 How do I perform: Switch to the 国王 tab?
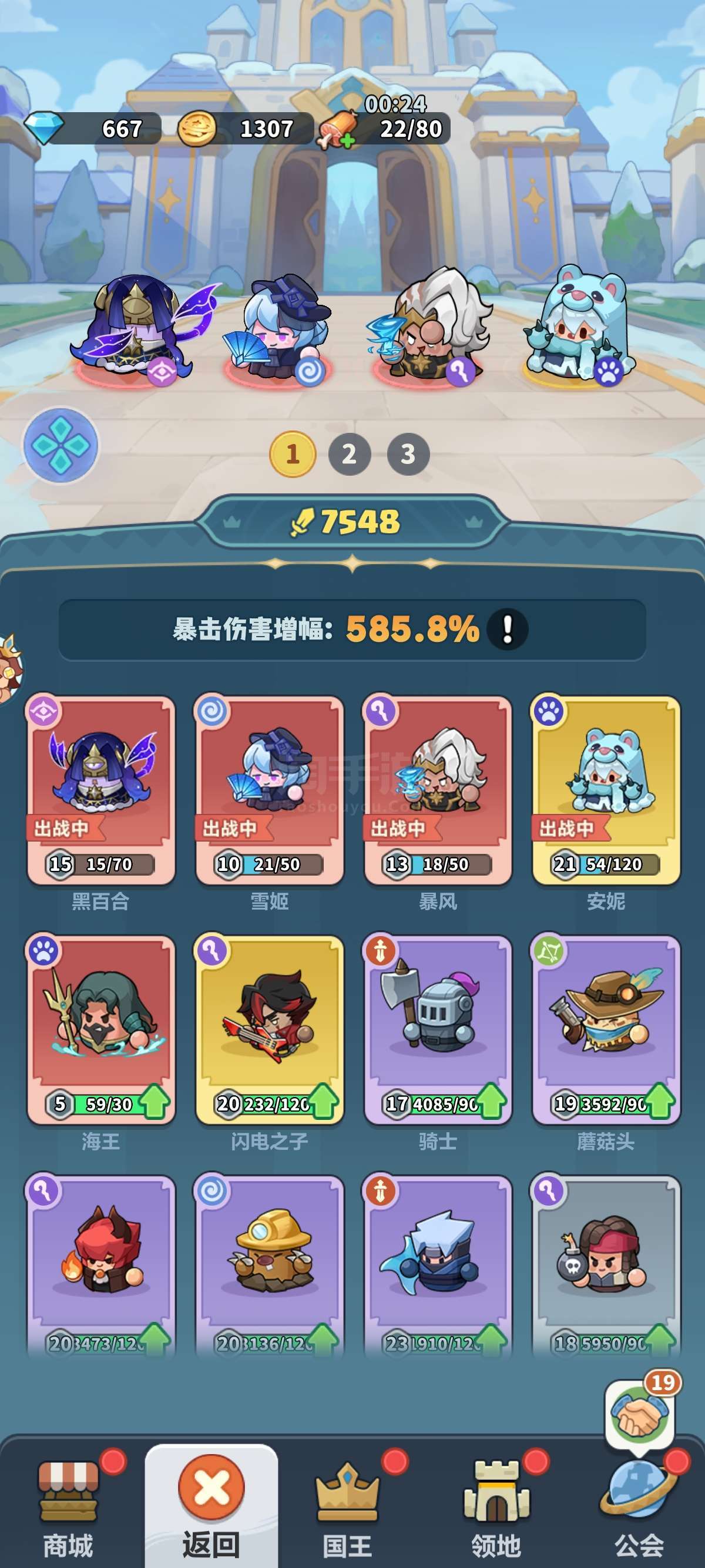pyautogui.click(x=347, y=1504)
